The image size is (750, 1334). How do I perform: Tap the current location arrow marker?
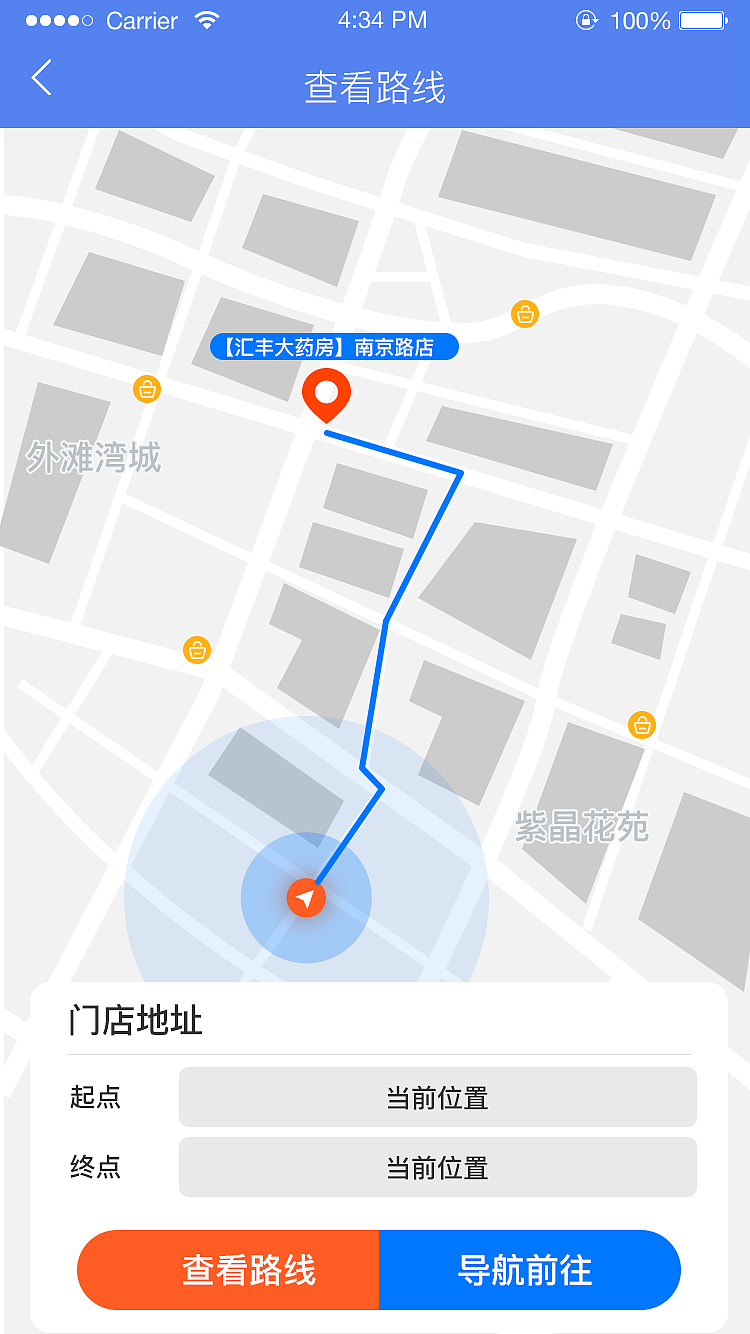tap(306, 897)
